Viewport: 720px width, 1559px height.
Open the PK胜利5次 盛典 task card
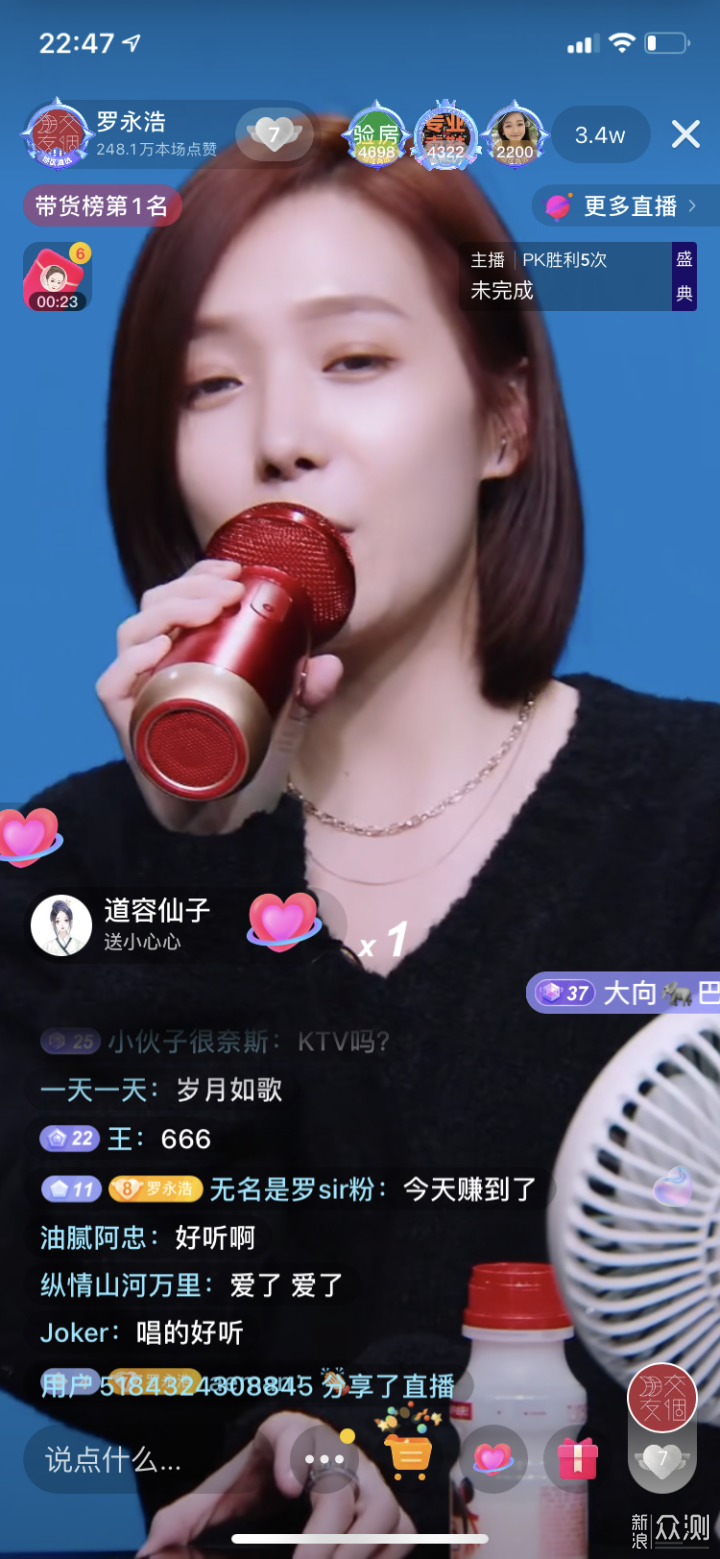578,276
